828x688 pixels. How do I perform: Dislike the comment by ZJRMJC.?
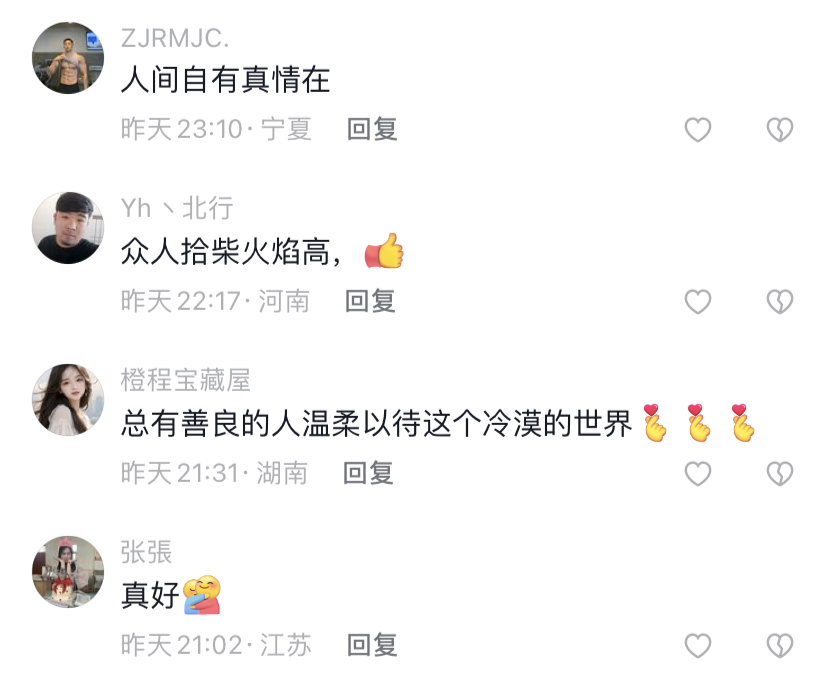[779, 130]
